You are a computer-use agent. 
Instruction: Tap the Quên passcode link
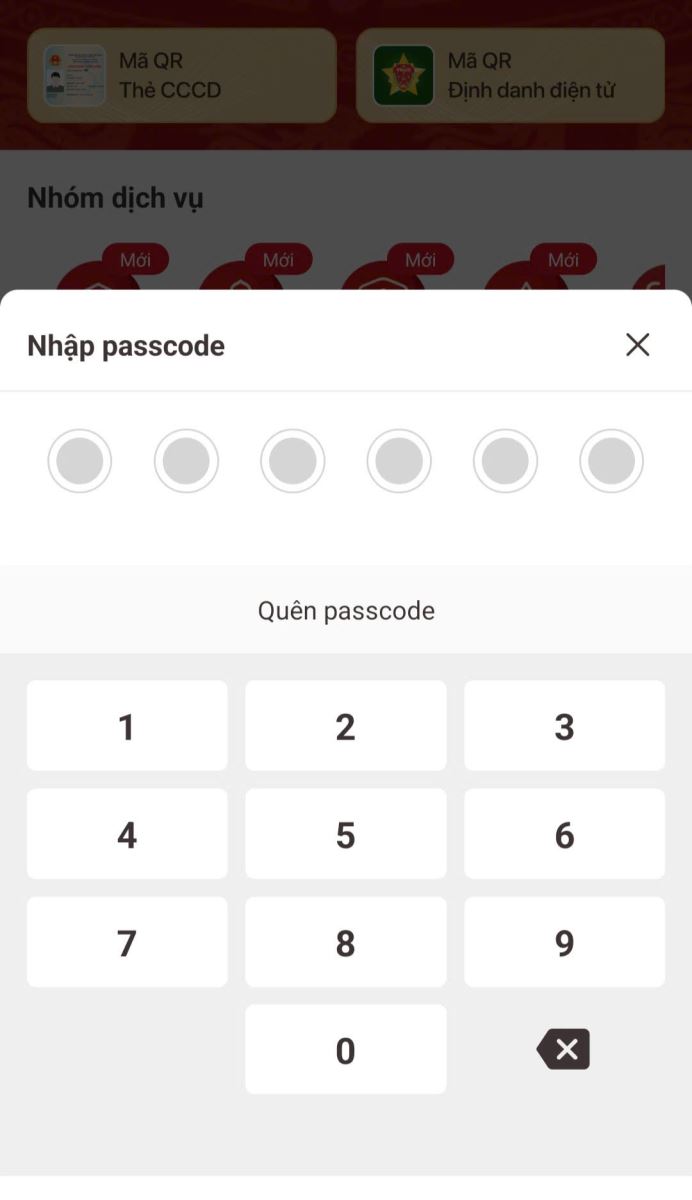point(346,610)
